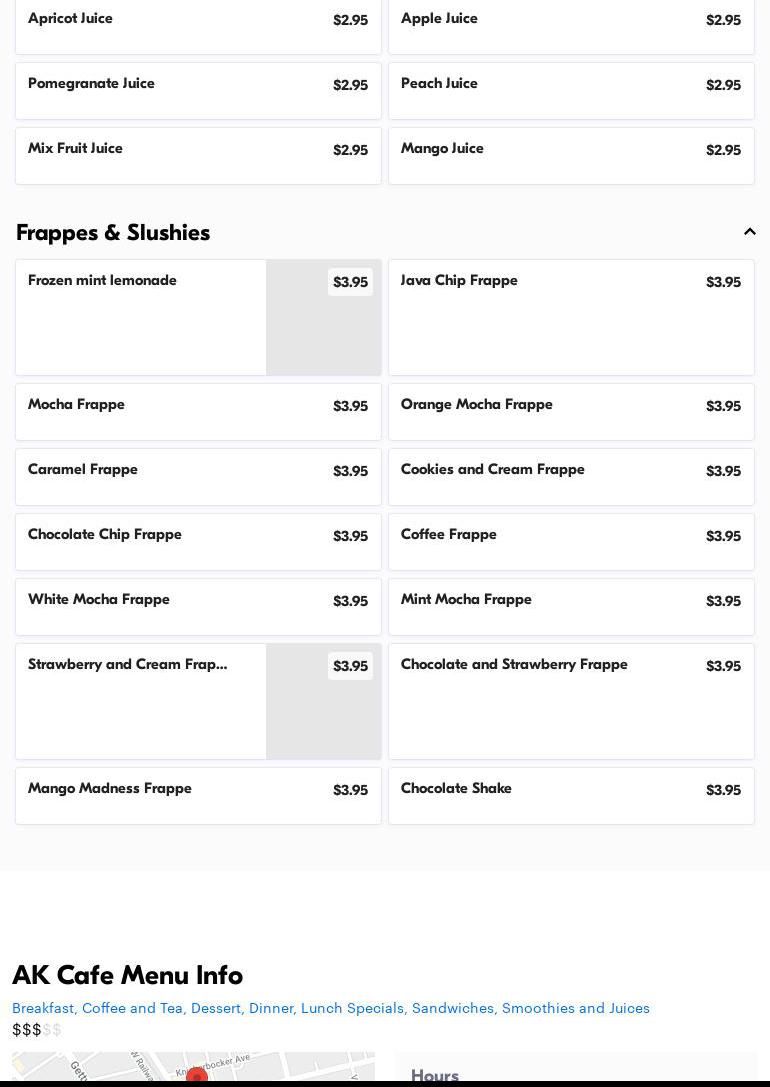Select White Mocha Frappe
Image resolution: width=770 pixels, height=1087 pixels.
click(x=198, y=606)
